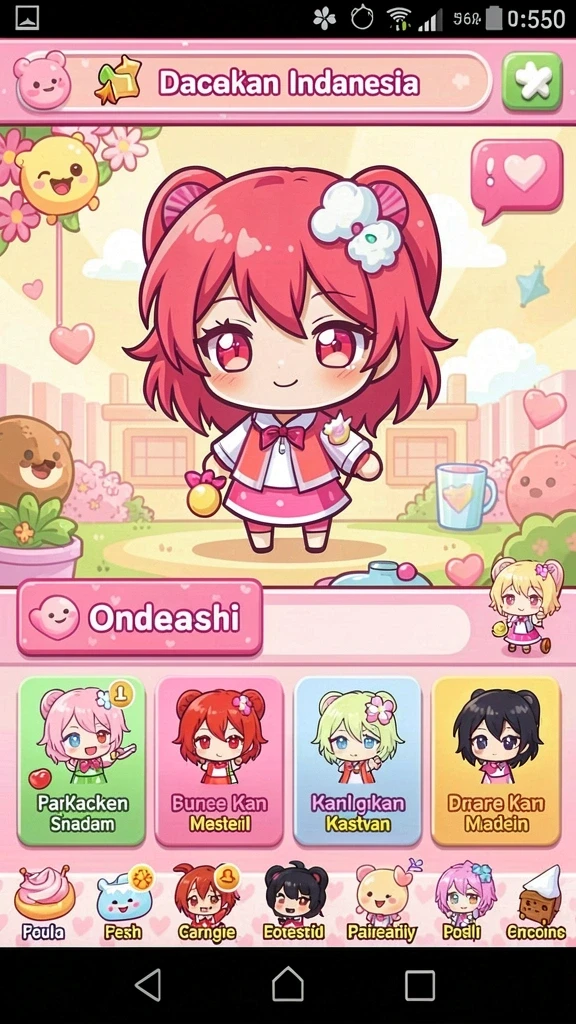Close the screen with the green X button

[x=532, y=81]
